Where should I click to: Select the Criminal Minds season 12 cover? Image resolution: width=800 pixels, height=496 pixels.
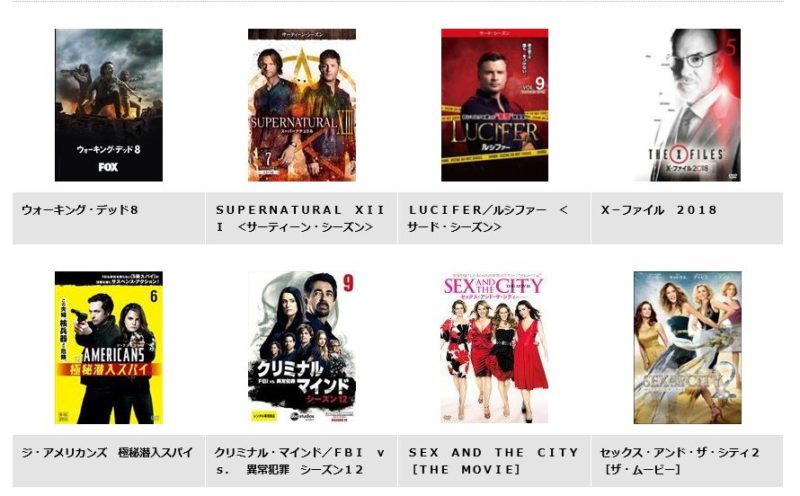(x=301, y=347)
